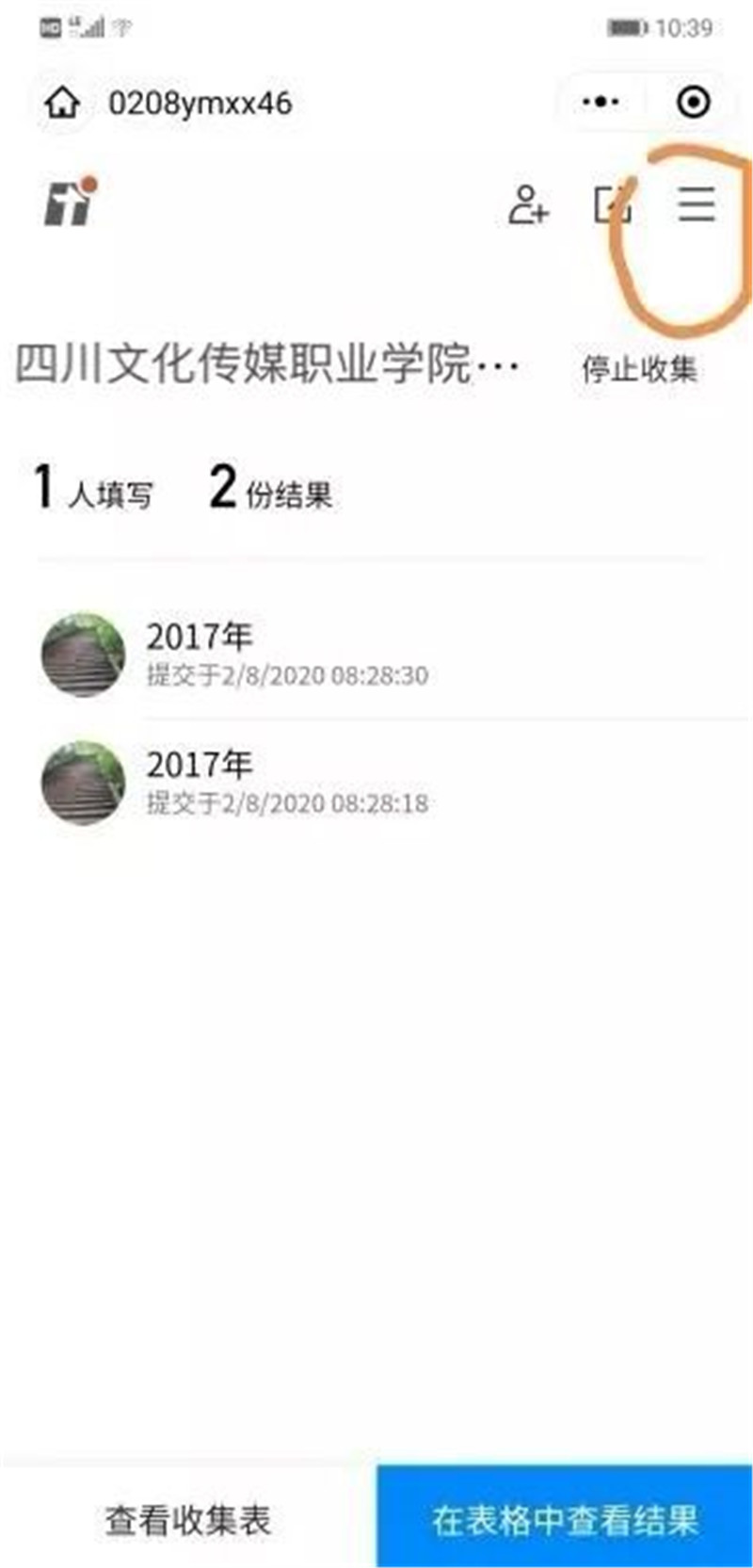Tap the add collaborator icon
Viewport: 753px width, 1568px height.
coord(528,204)
